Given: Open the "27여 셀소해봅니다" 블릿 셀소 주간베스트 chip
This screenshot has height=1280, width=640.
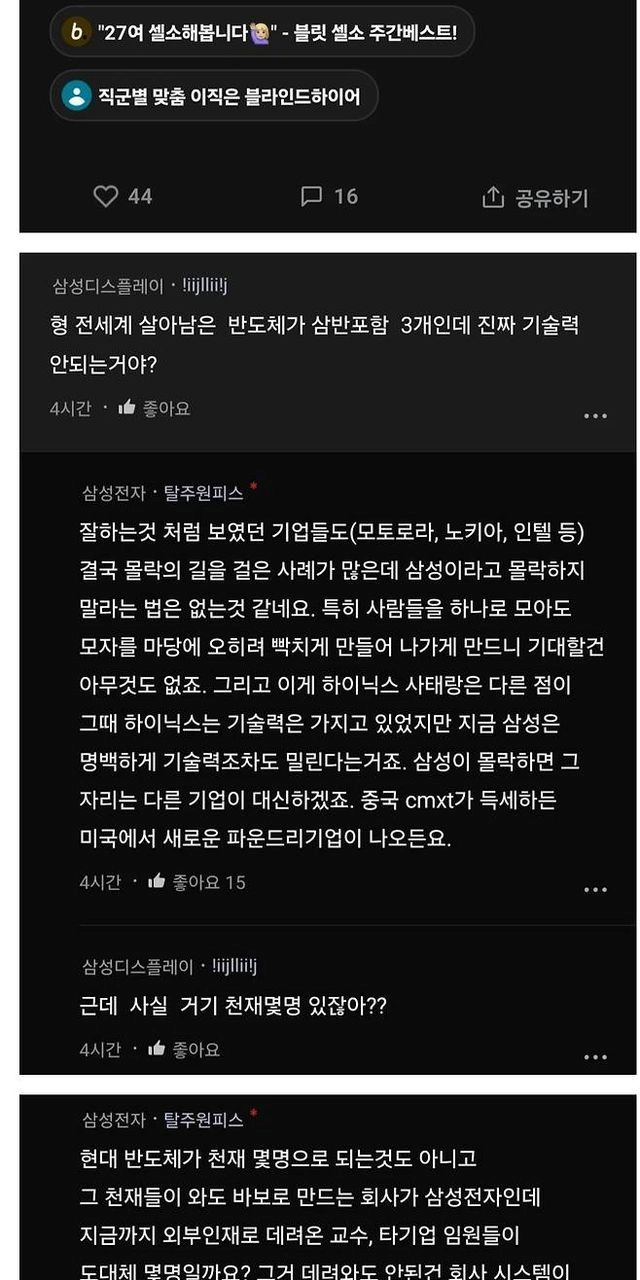Looking at the screenshot, I should [x=262, y=32].
